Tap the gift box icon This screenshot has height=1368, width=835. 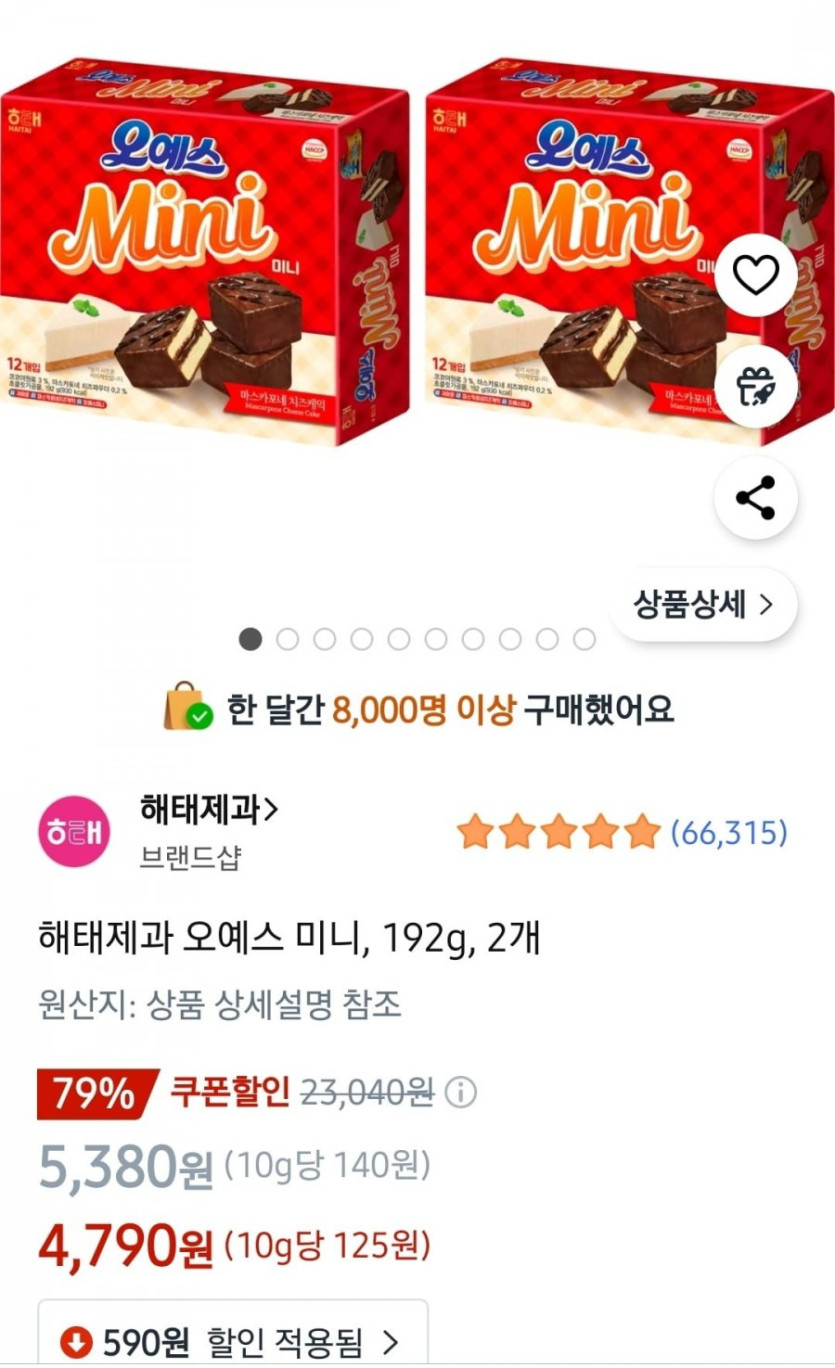click(x=755, y=387)
